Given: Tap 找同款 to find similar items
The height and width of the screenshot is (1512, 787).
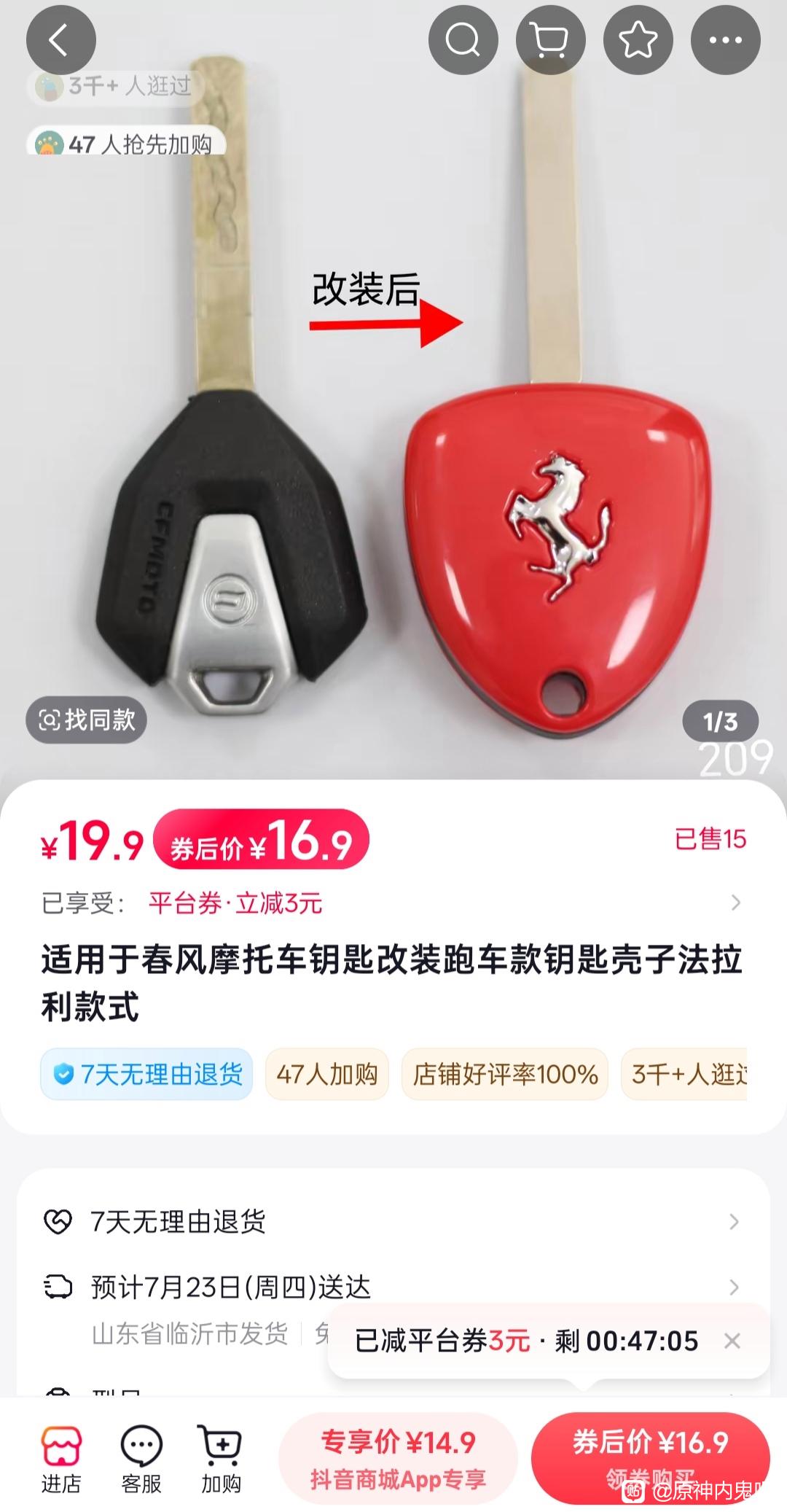Looking at the screenshot, I should (87, 720).
